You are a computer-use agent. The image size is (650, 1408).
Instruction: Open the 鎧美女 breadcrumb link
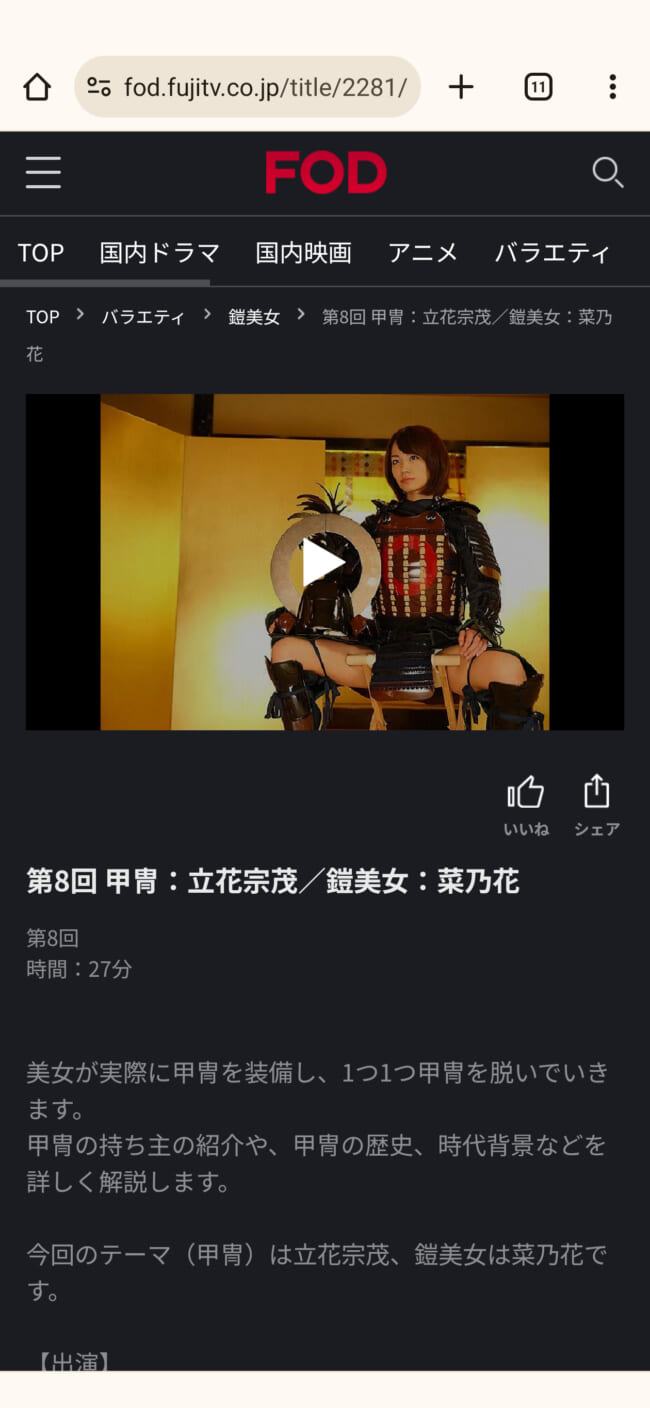(x=254, y=317)
